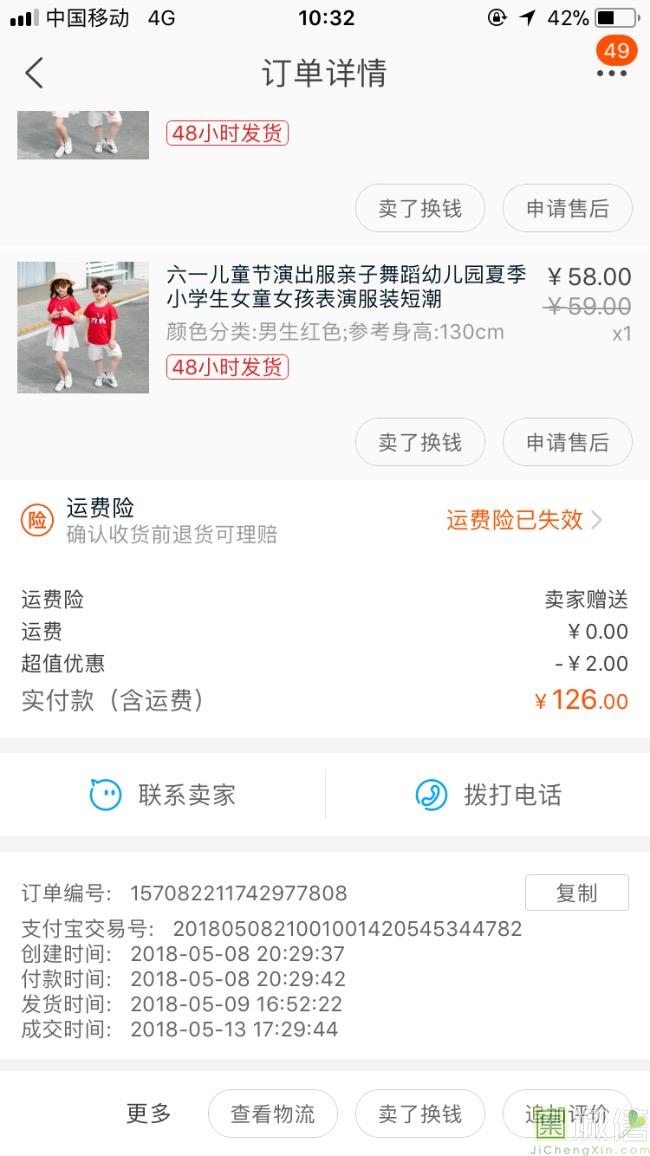Add a follow-up review with 追加评价

point(567,1114)
